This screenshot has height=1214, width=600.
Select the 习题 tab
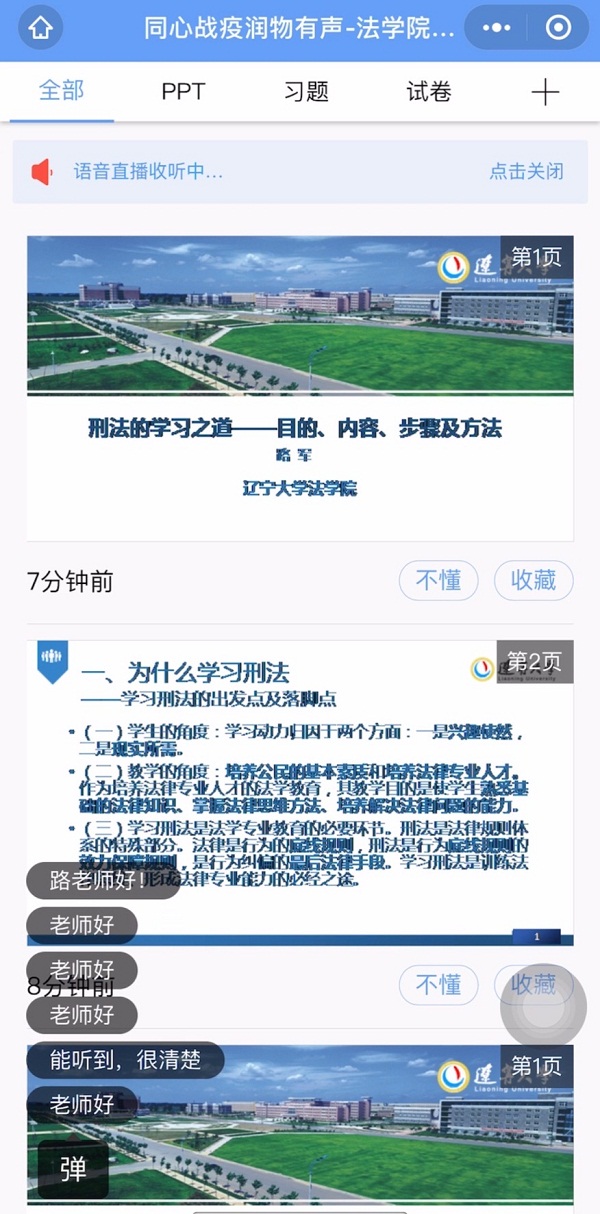pyautogui.click(x=306, y=92)
